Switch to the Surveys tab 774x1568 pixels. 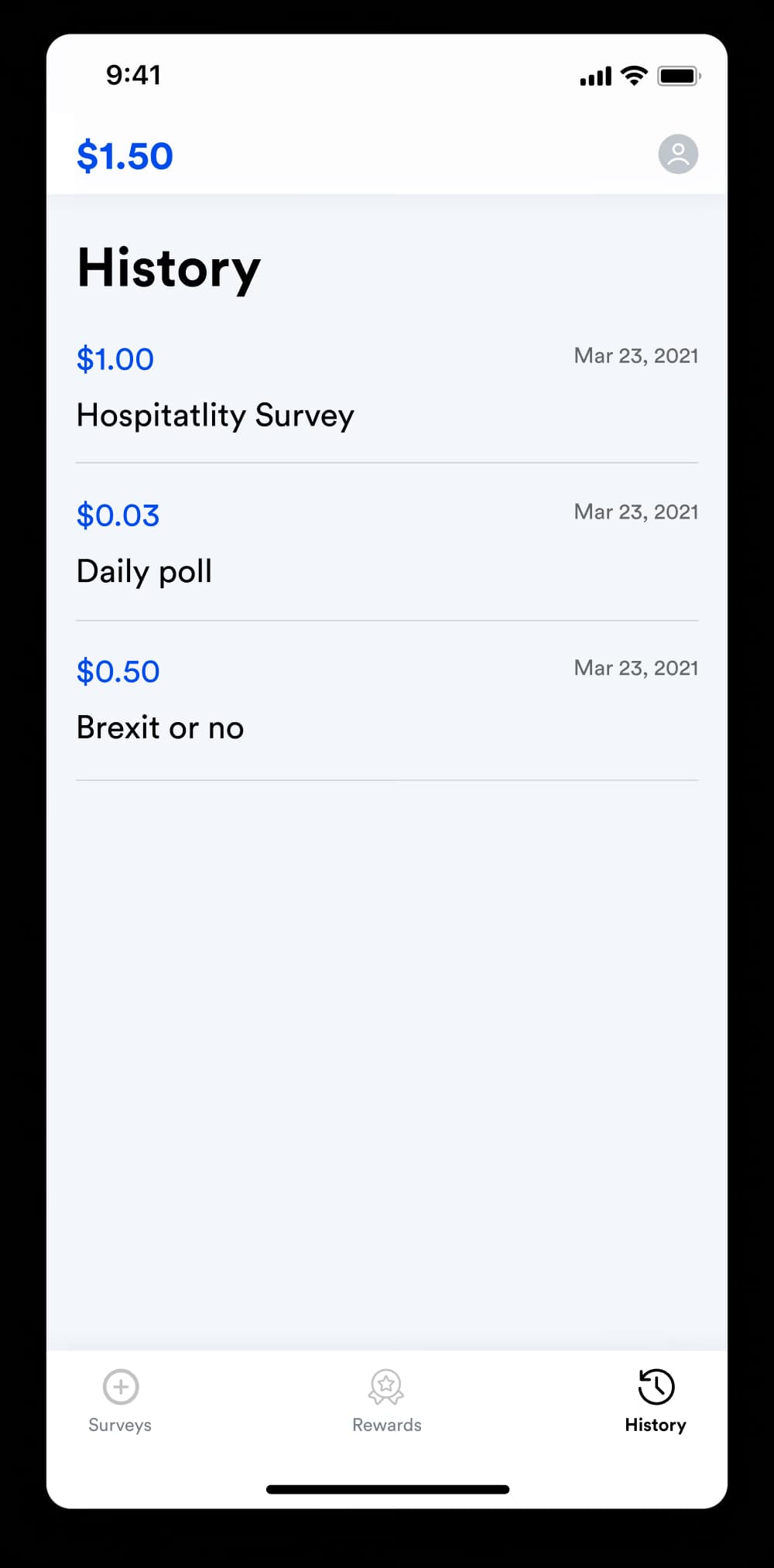[x=120, y=1424]
